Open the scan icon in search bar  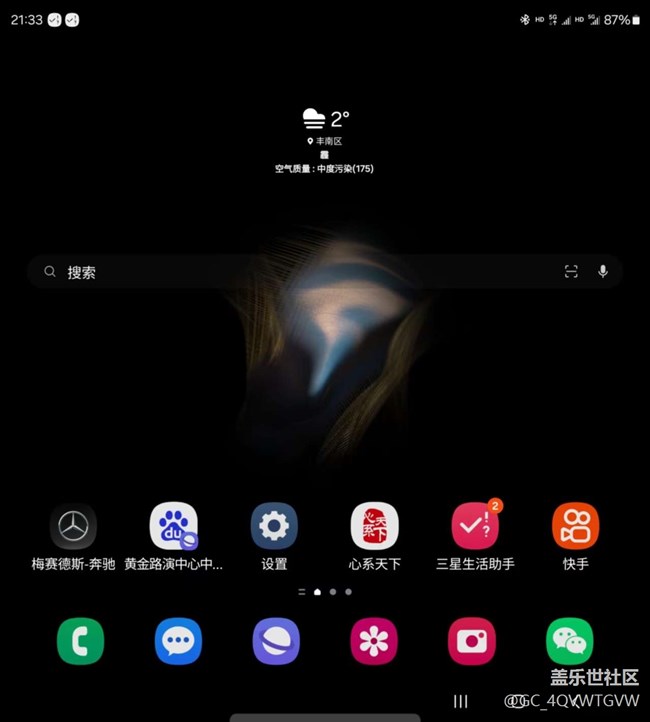tap(571, 272)
